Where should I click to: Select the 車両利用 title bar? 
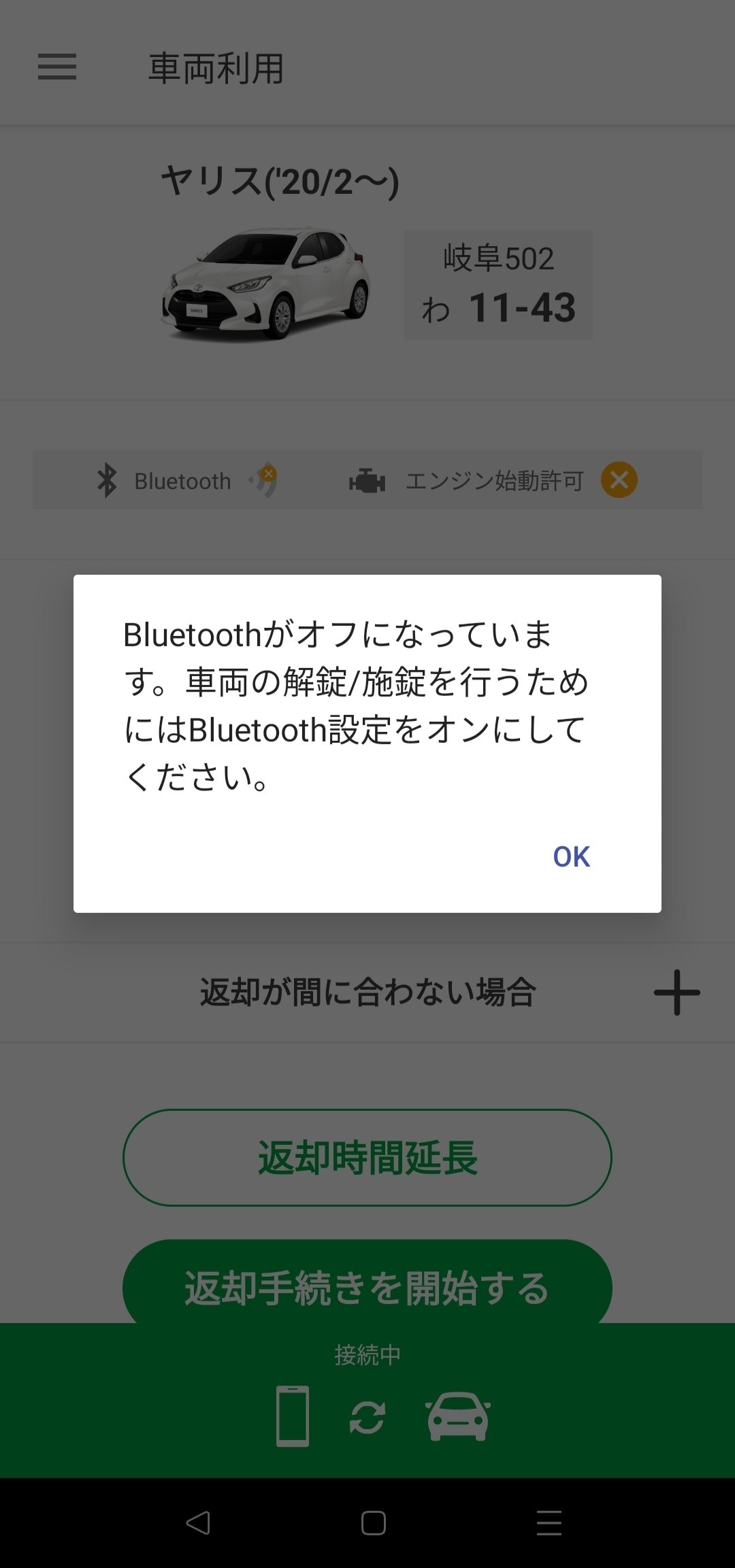coord(216,68)
